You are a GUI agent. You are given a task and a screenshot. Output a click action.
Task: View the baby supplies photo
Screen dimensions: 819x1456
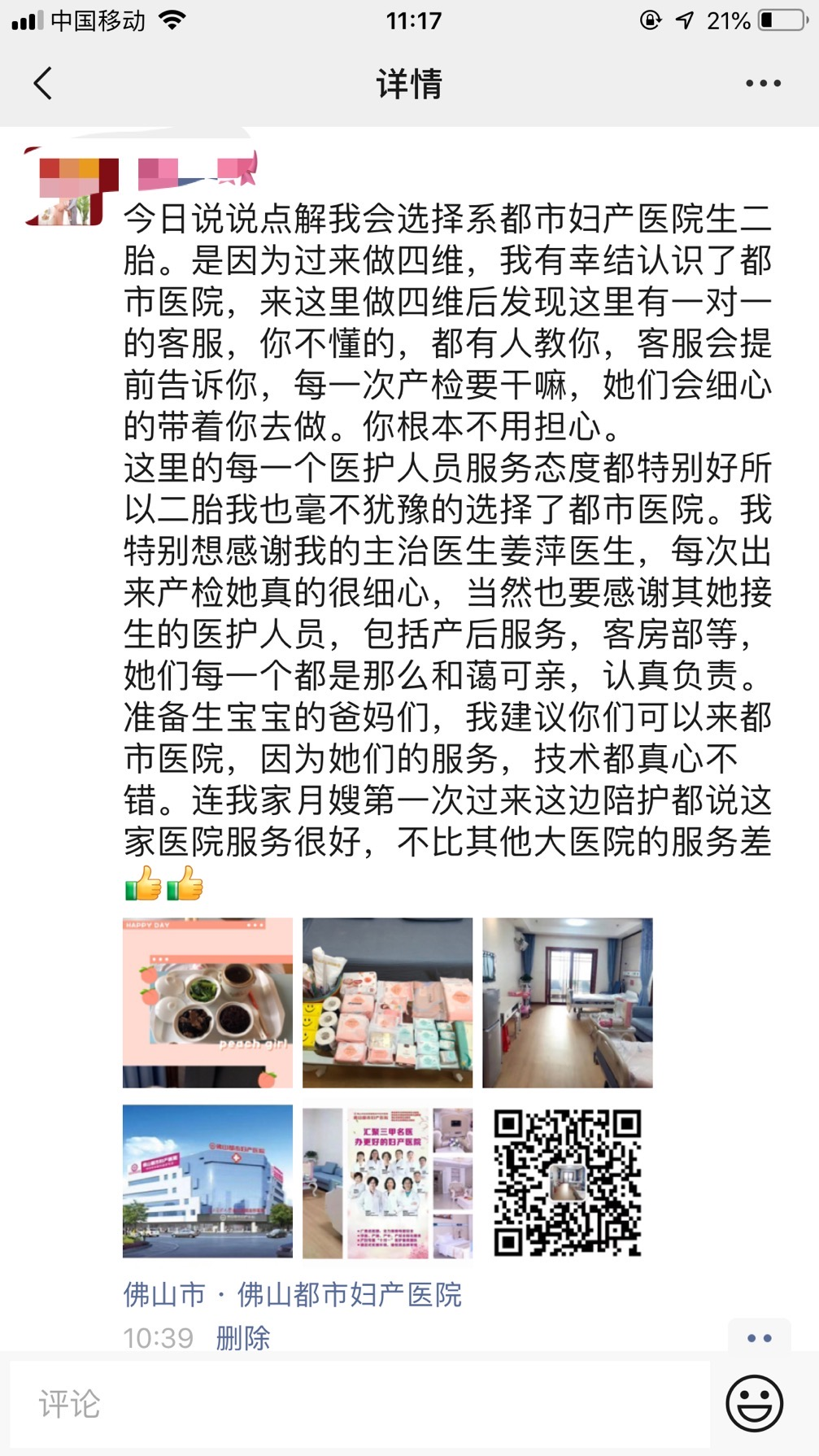coord(387,1002)
